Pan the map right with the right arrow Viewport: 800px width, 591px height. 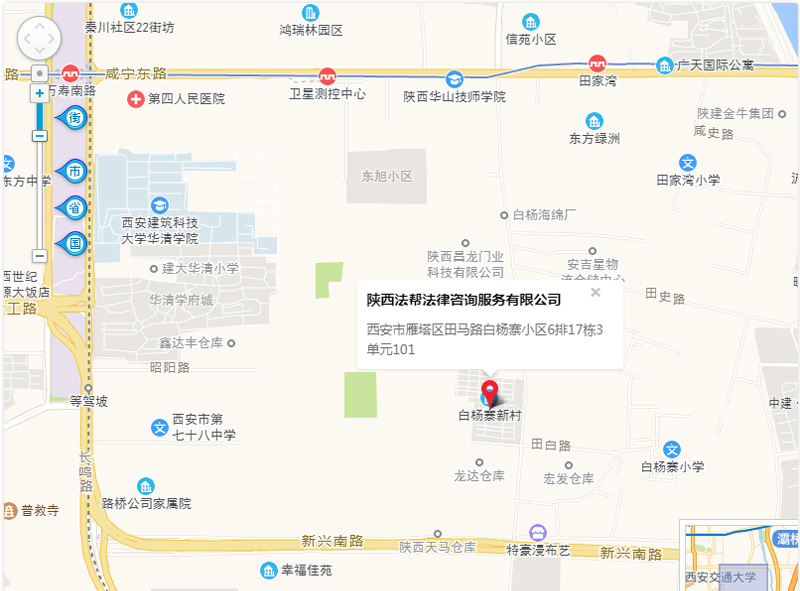pyautogui.click(x=53, y=38)
